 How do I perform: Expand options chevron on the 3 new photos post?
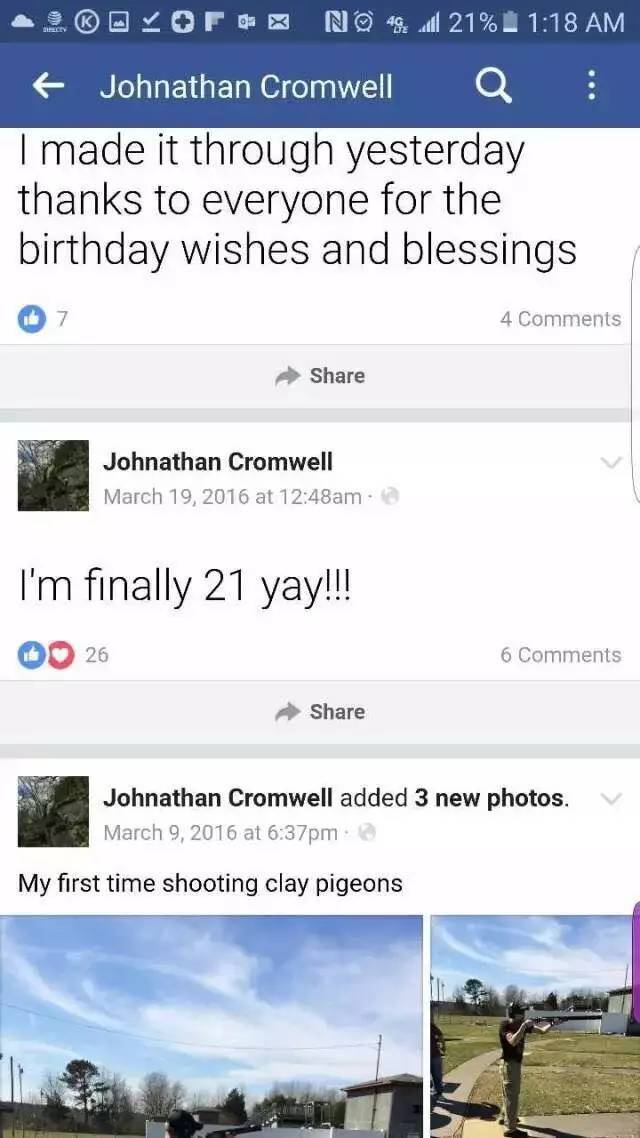click(610, 799)
